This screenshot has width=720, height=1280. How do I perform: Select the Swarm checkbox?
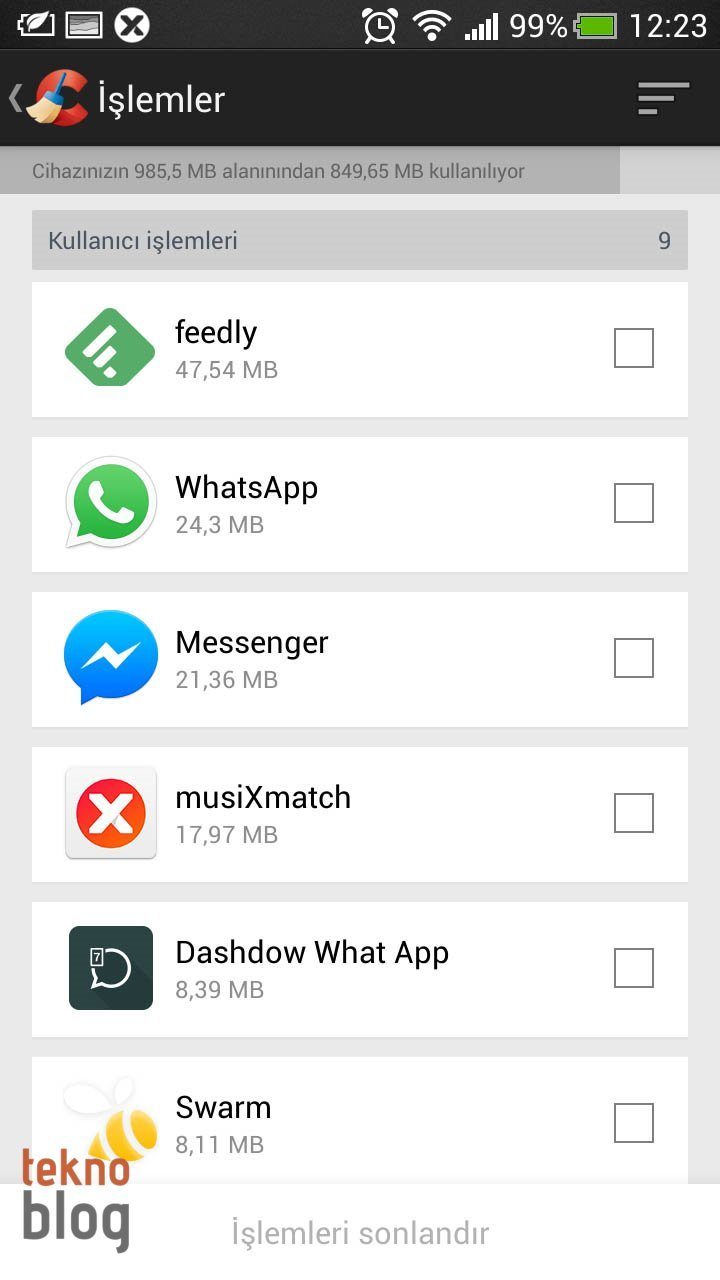pos(633,1123)
